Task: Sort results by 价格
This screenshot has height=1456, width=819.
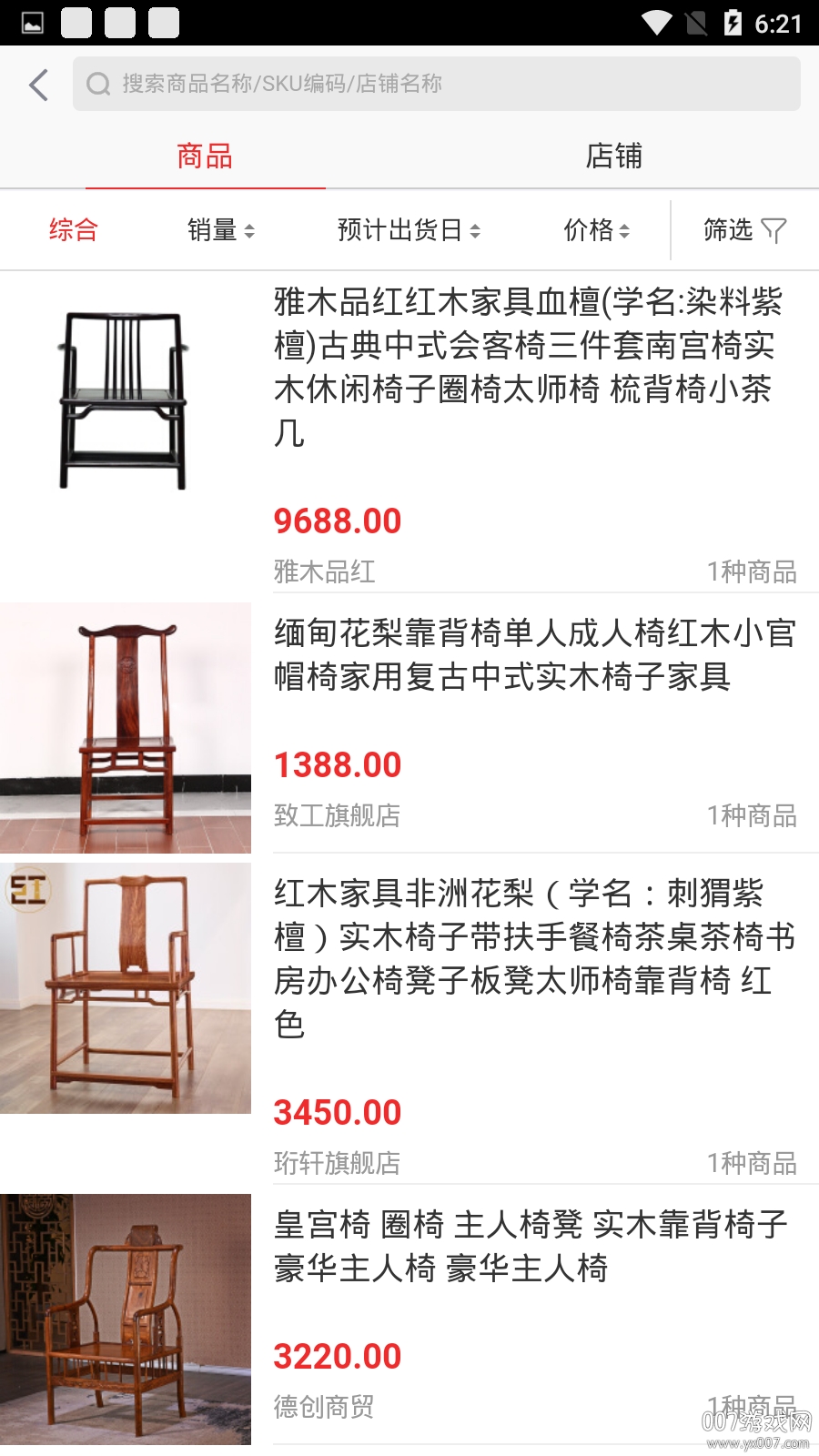Action: coord(596,230)
